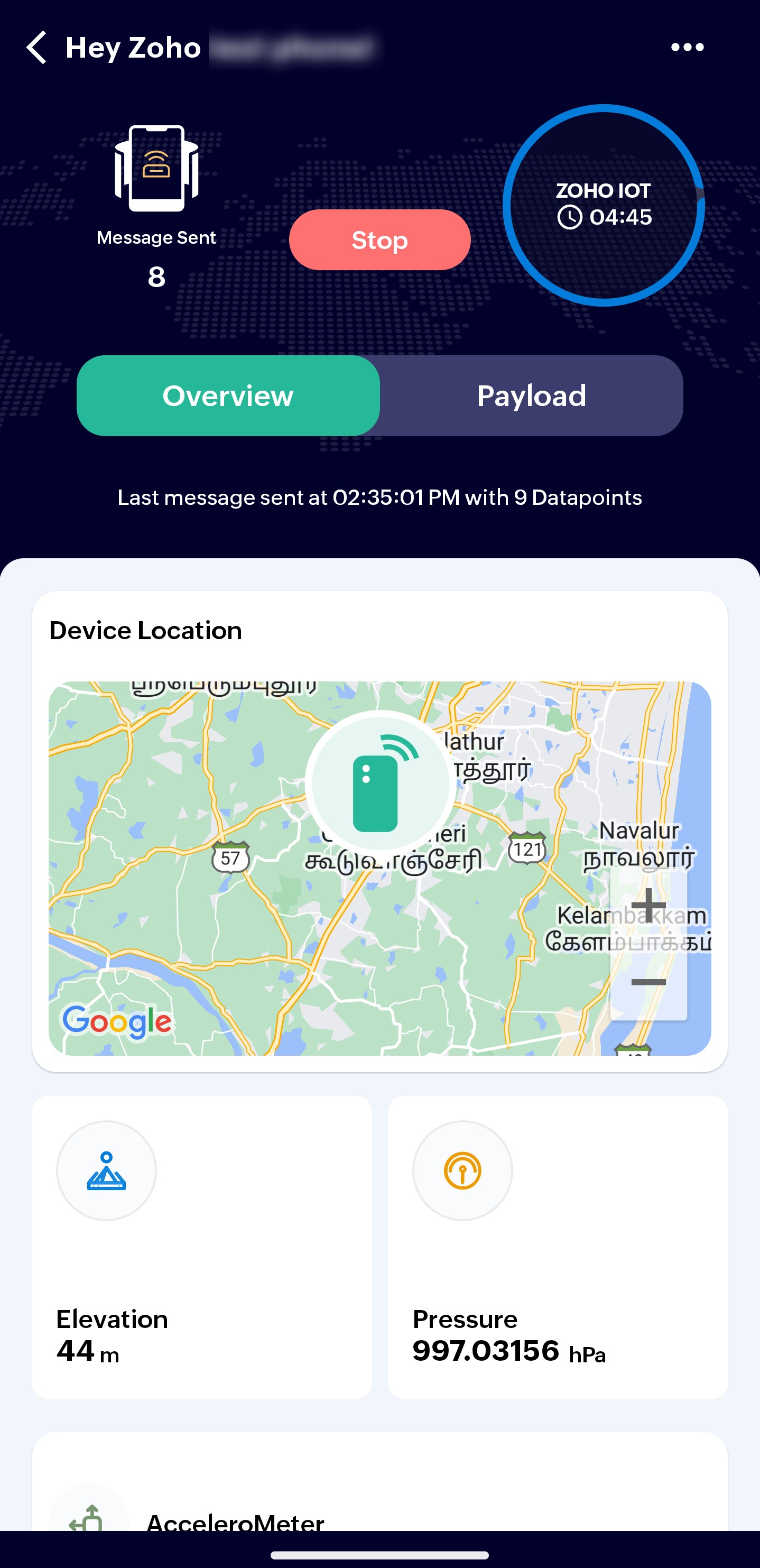This screenshot has height=1568, width=760.
Task: Zoom out on the device location map
Action: click(x=648, y=982)
